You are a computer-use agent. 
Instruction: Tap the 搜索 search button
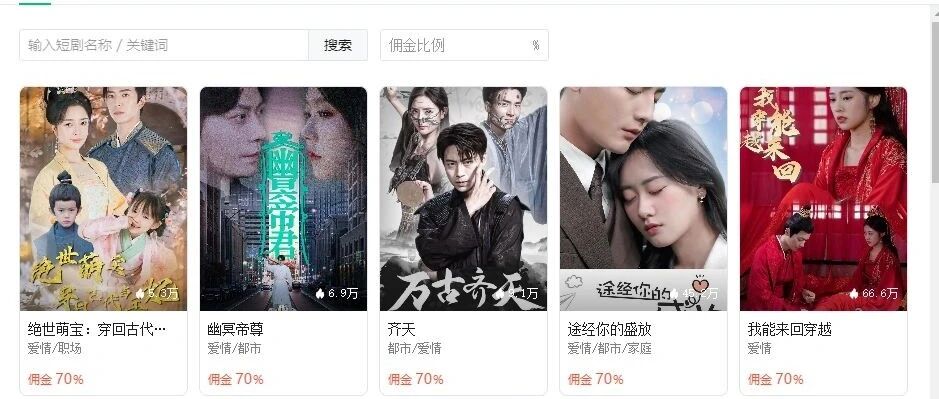338,45
